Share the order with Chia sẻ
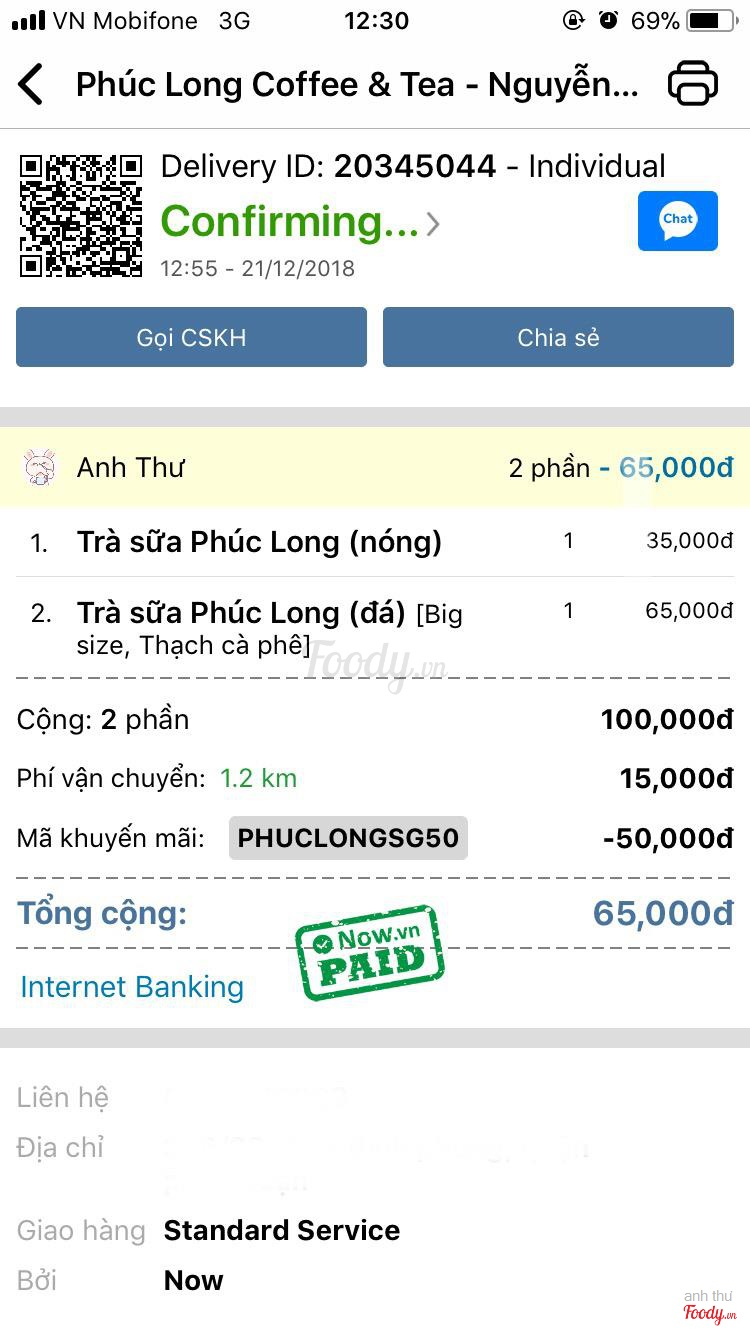Image resolution: width=750 pixels, height=1334 pixels. pyautogui.click(x=558, y=337)
